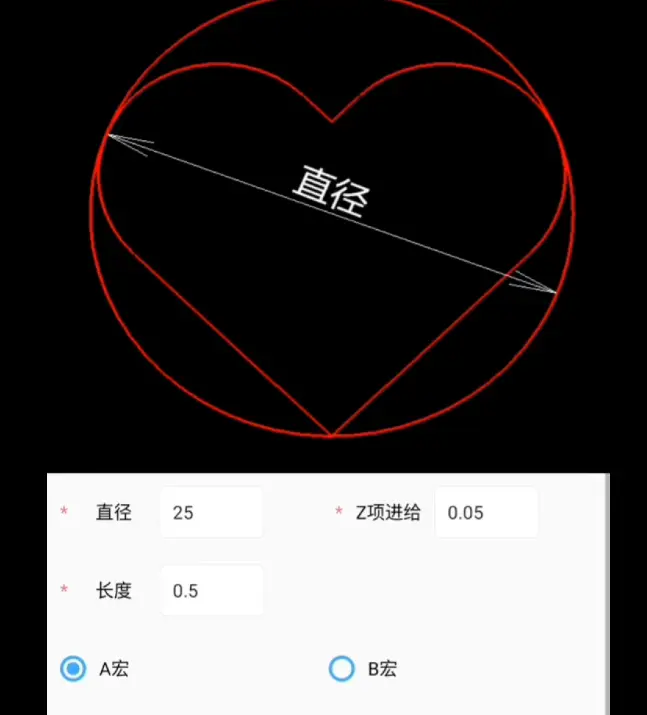
Task: Tap the 直径 input field
Action: [x=211, y=513]
